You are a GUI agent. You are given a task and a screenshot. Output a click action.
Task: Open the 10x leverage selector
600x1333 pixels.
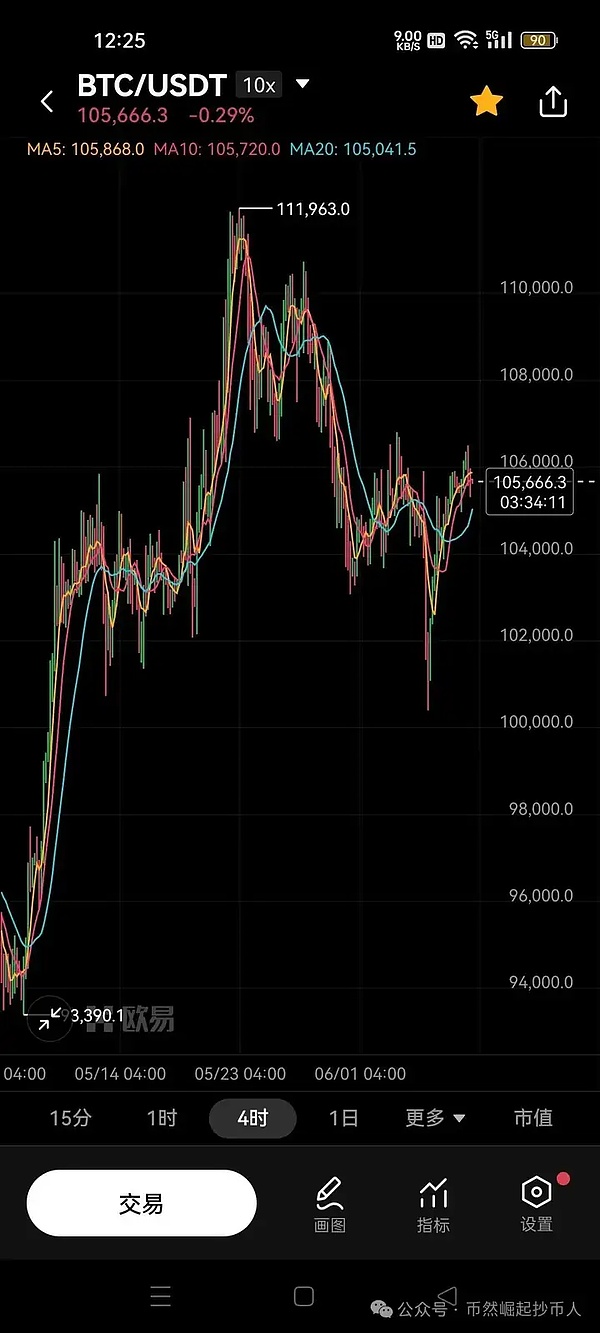259,85
